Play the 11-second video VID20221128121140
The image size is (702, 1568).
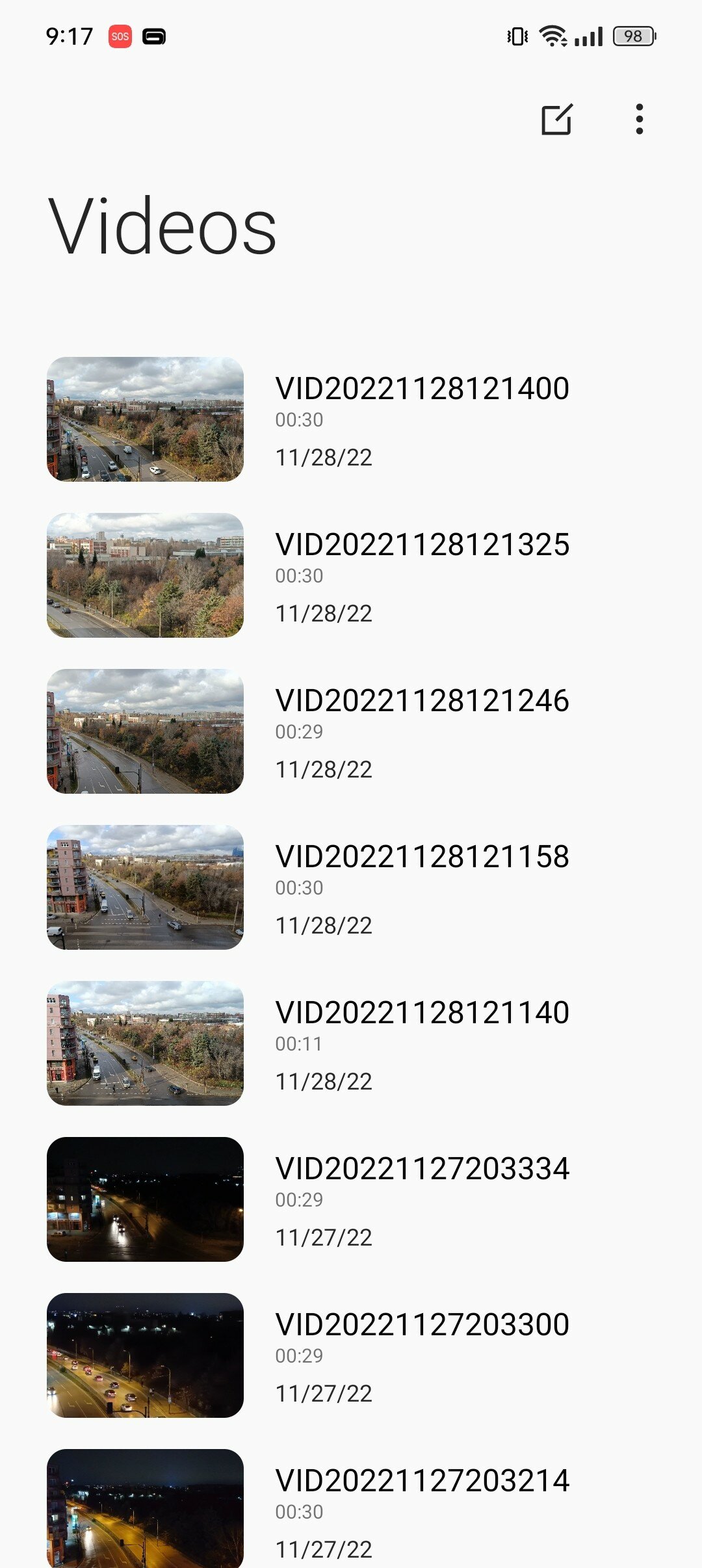351,1043
